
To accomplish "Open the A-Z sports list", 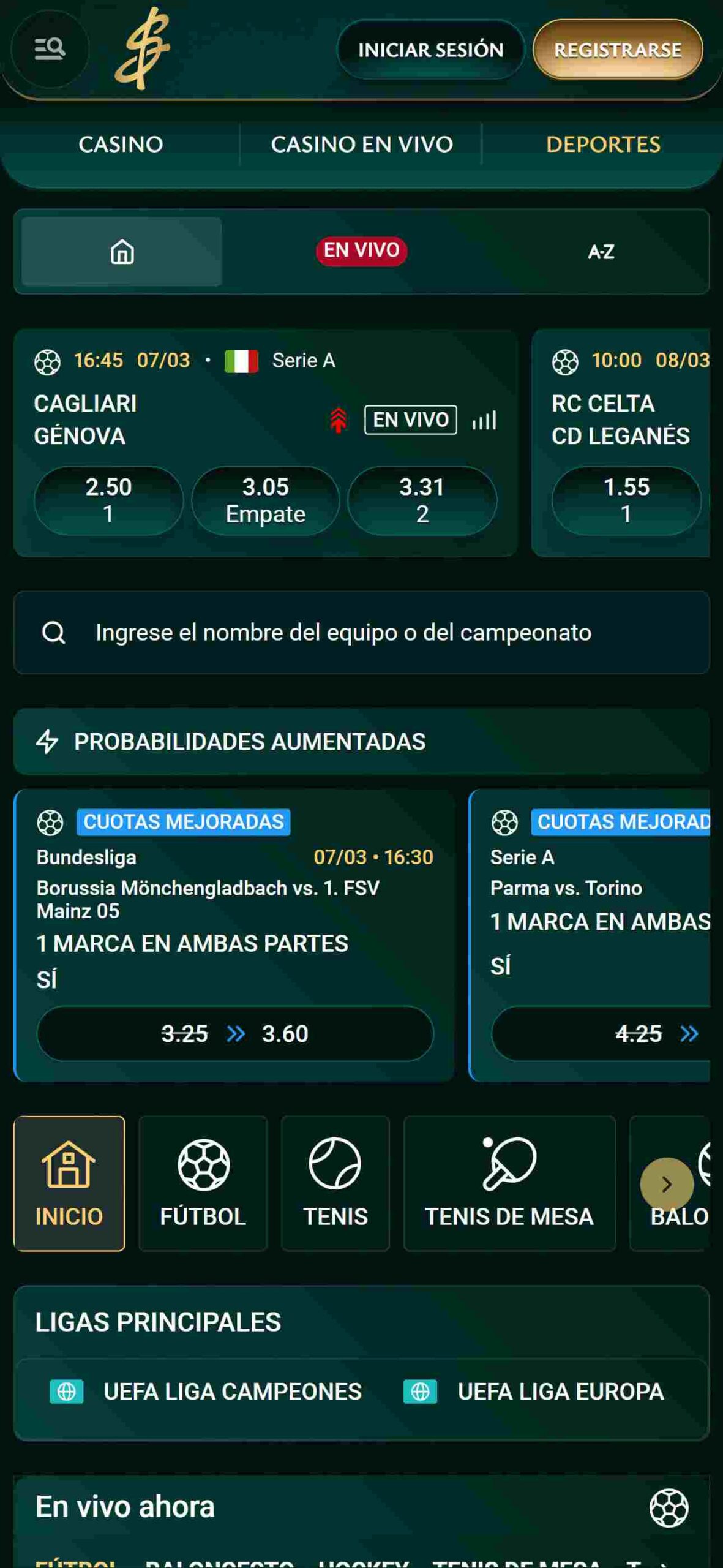I will click(x=601, y=252).
